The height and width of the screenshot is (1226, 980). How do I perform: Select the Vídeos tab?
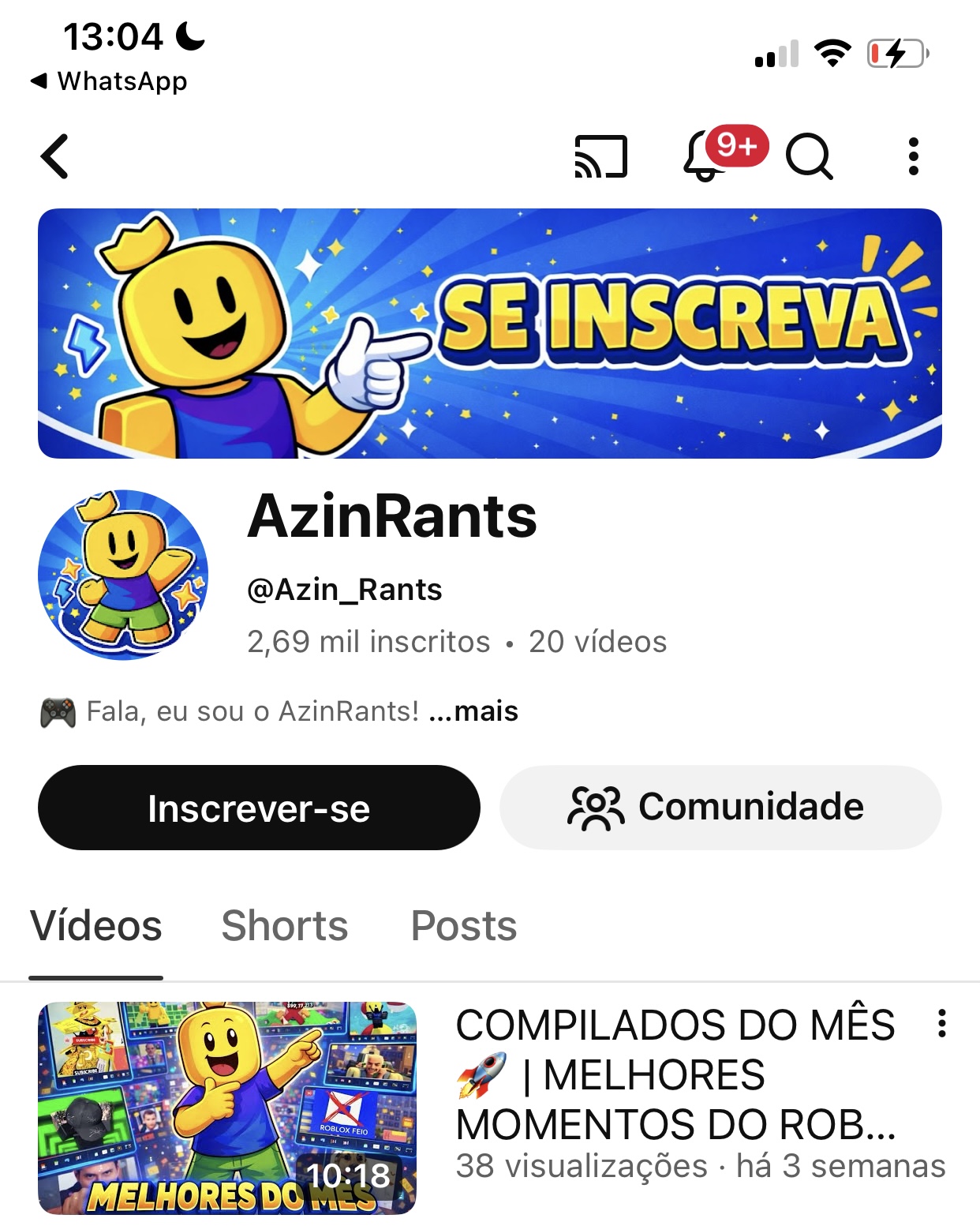click(96, 926)
